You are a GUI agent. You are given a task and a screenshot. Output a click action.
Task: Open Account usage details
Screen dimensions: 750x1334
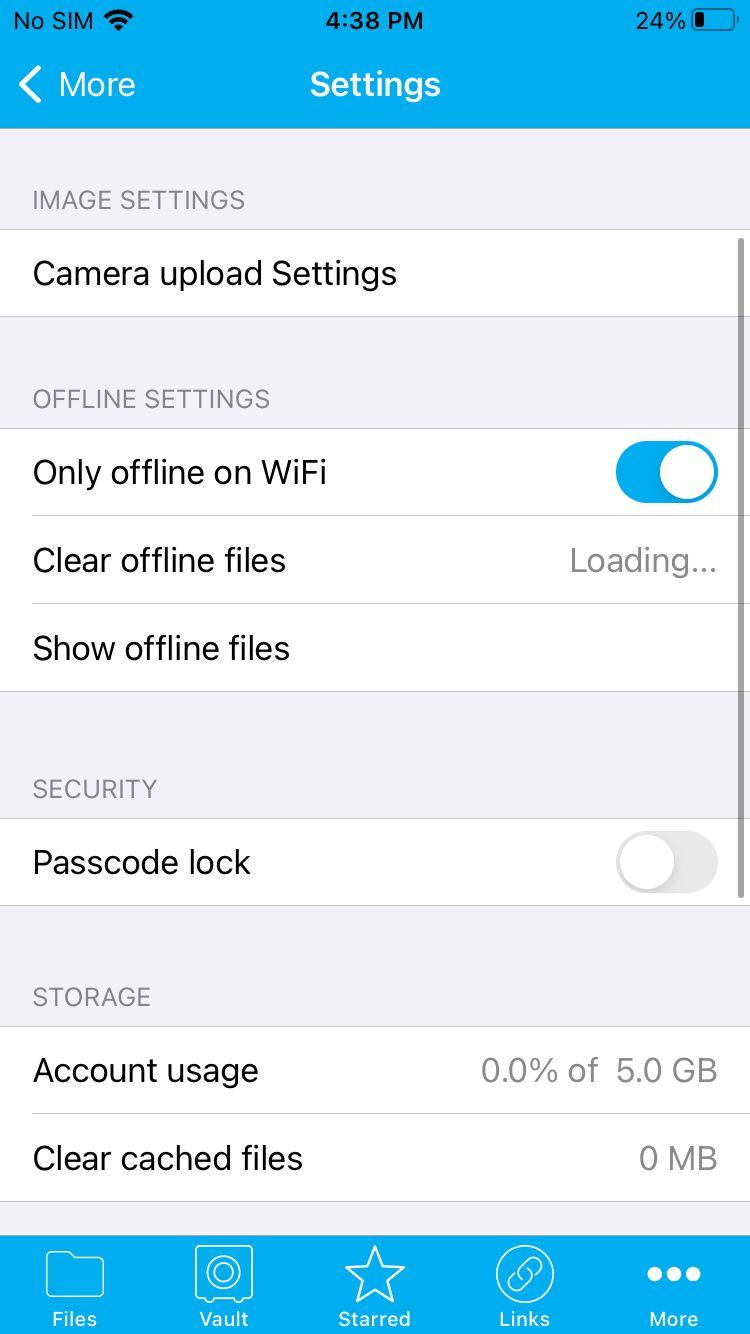pyautogui.click(x=375, y=1070)
